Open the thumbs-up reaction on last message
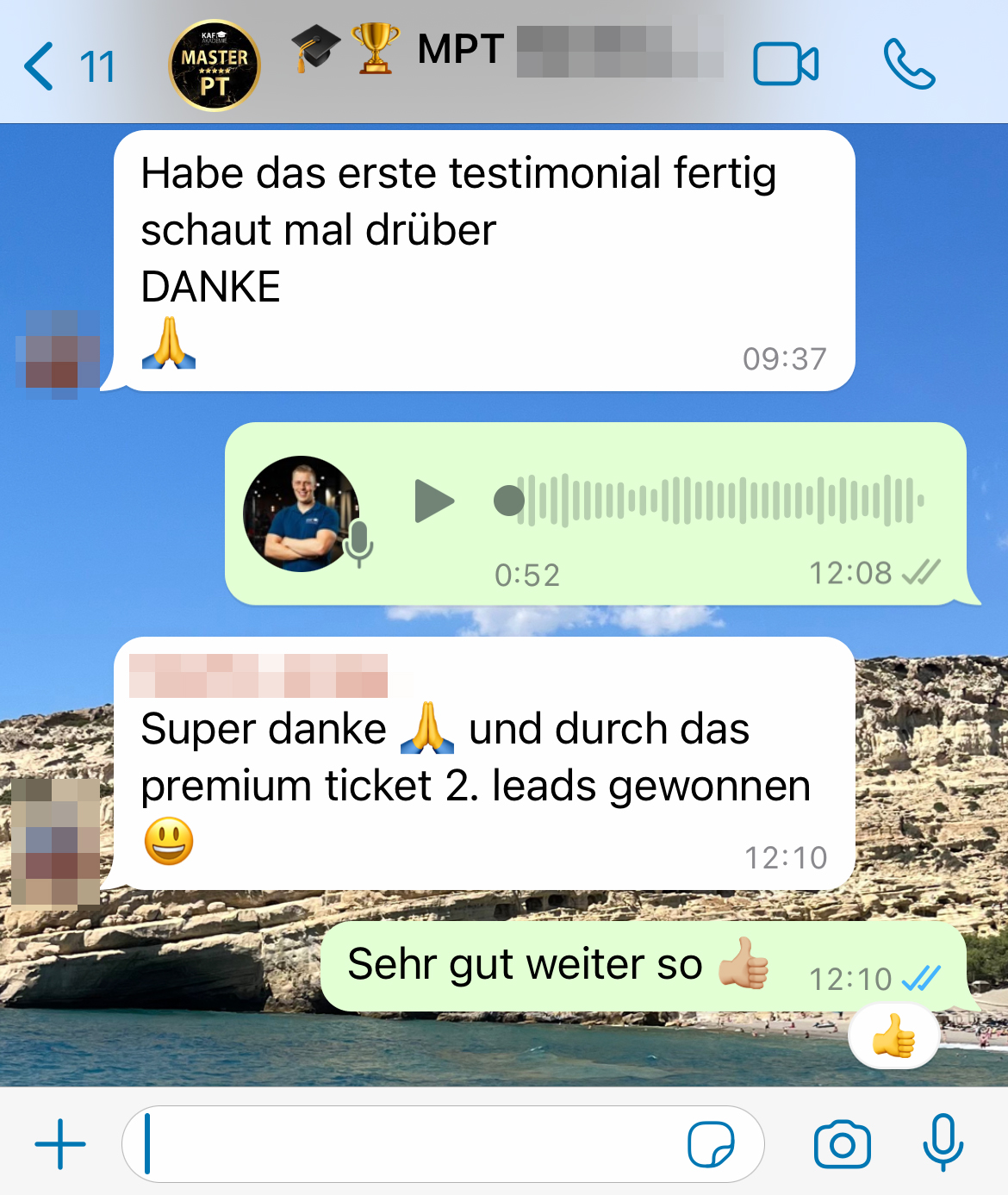1008x1195 pixels. click(x=893, y=1036)
